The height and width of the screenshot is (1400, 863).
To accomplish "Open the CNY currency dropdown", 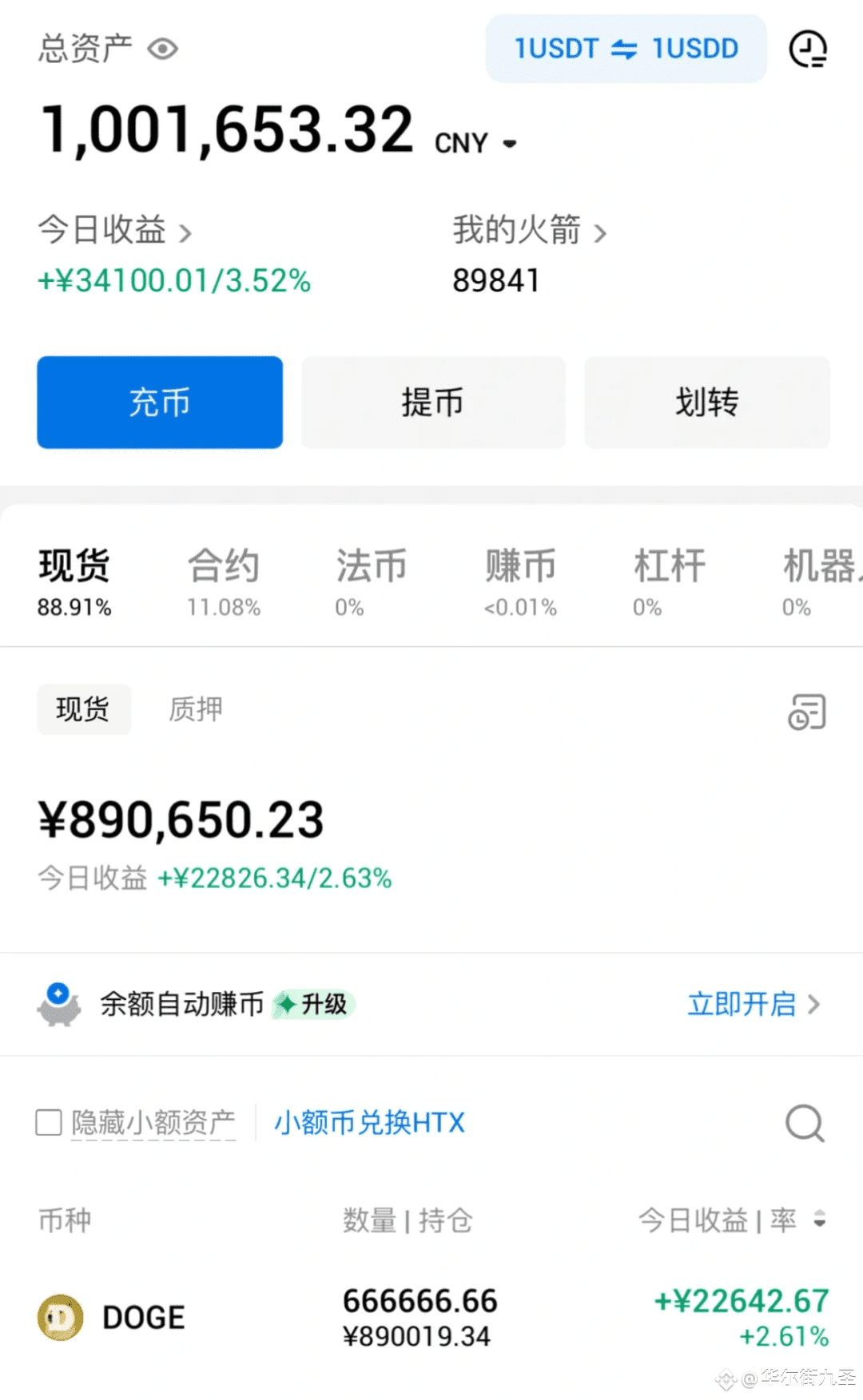I will click(x=475, y=144).
